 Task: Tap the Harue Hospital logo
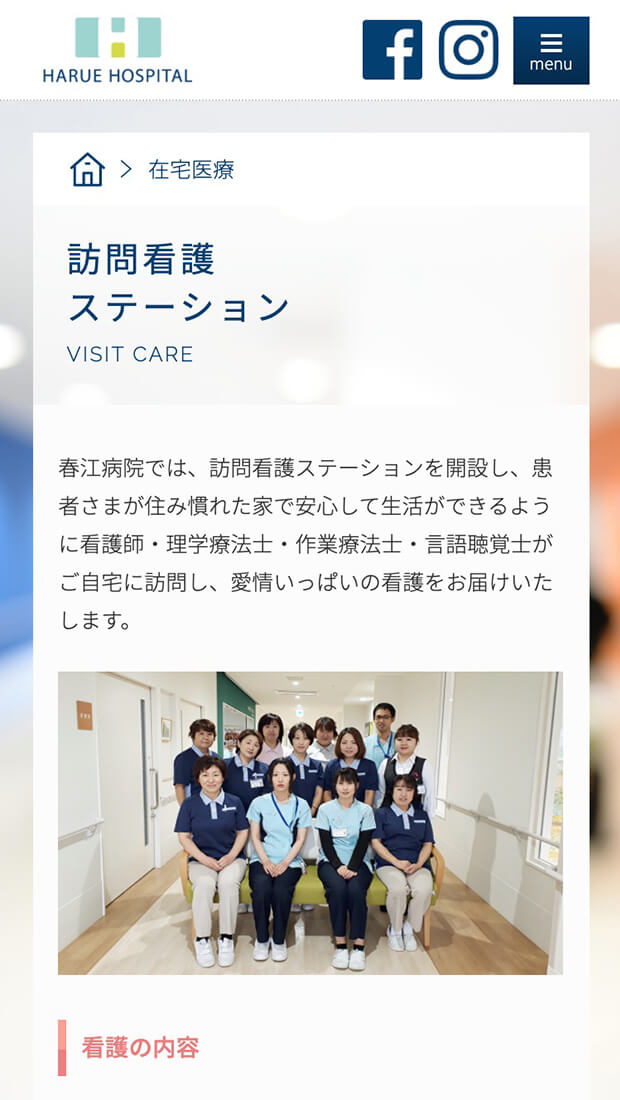tap(117, 50)
